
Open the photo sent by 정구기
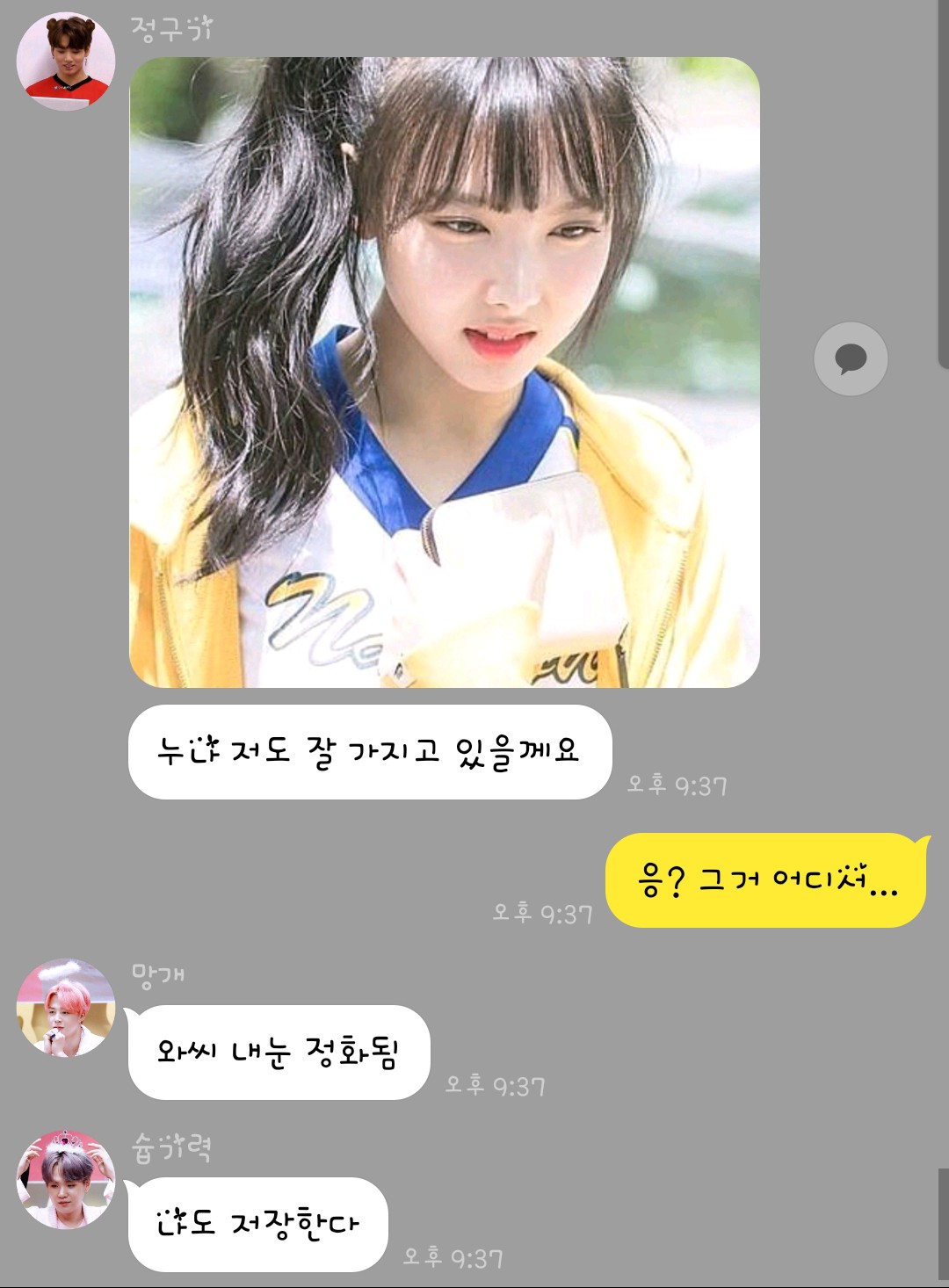click(x=445, y=373)
